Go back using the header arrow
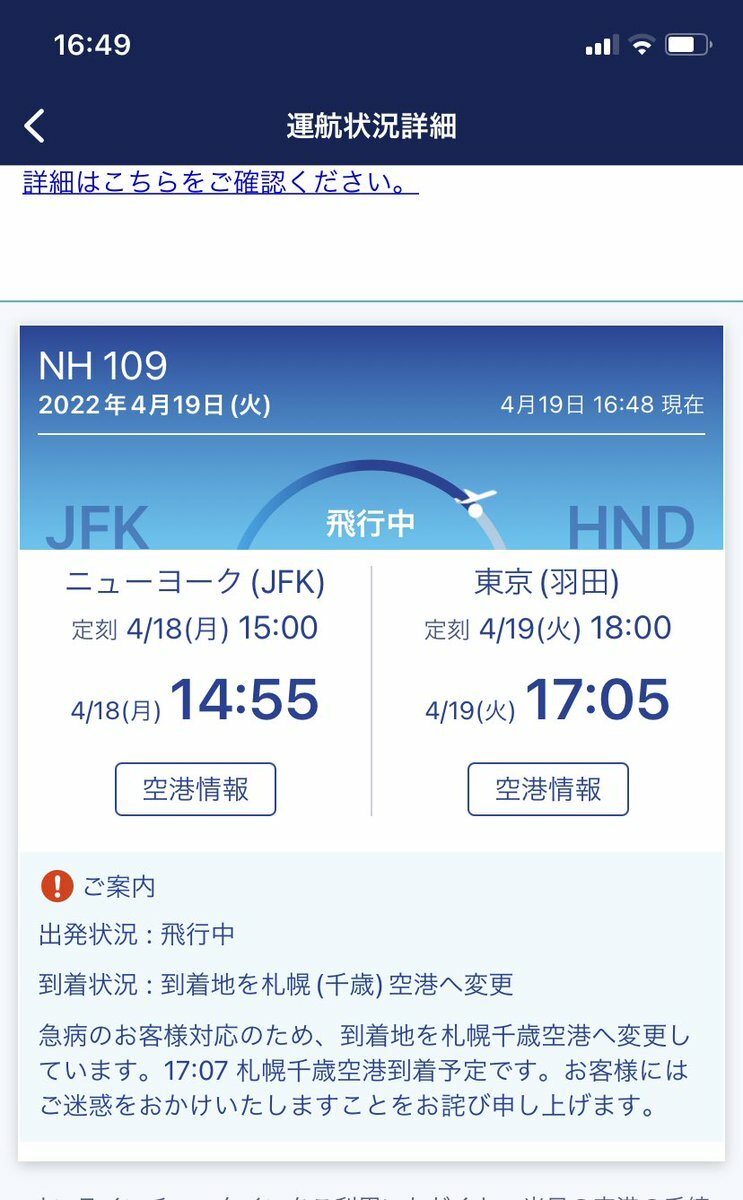Image resolution: width=743 pixels, height=1200 pixels. tap(35, 126)
